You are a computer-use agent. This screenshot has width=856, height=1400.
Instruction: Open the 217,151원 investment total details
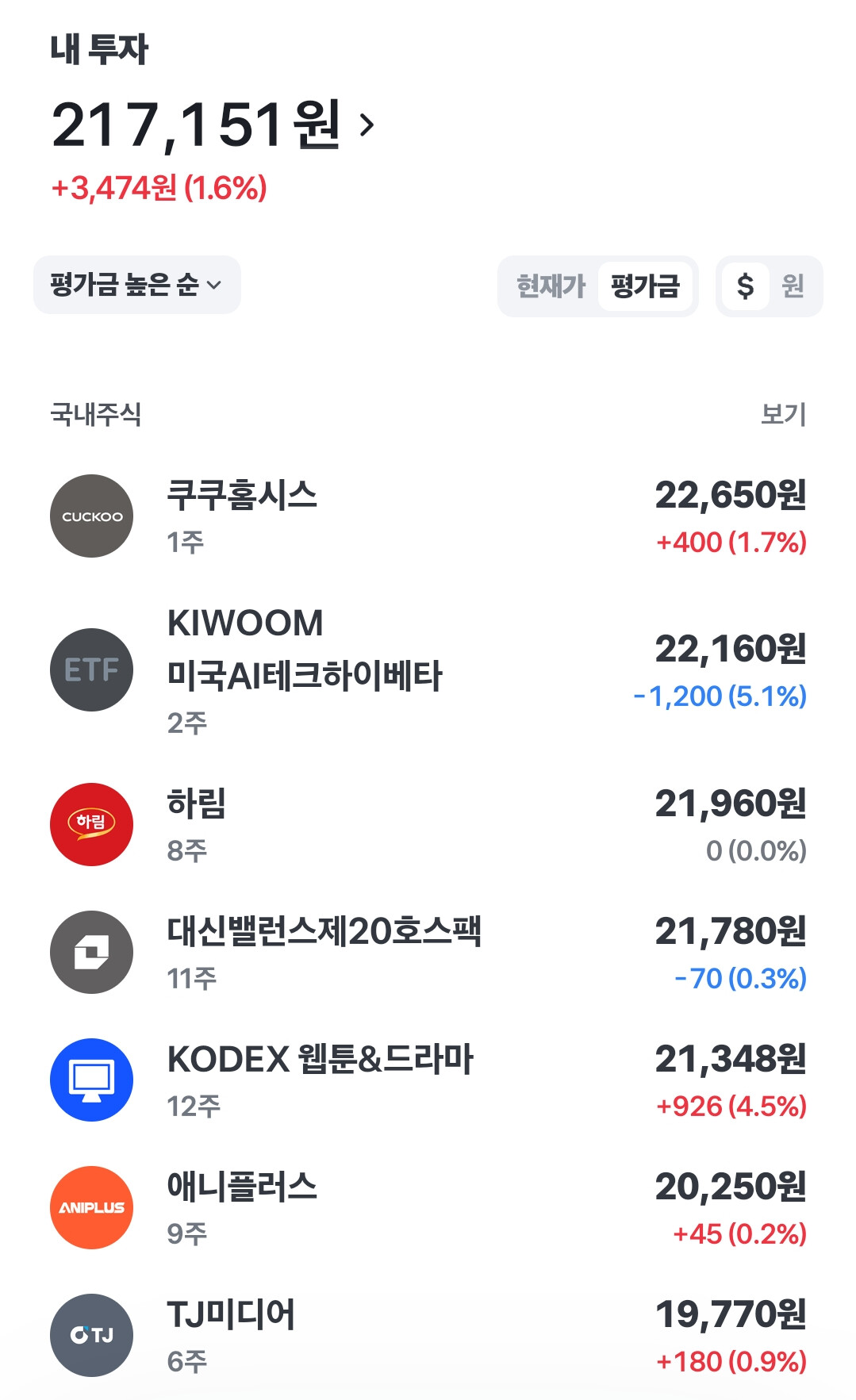(x=213, y=125)
